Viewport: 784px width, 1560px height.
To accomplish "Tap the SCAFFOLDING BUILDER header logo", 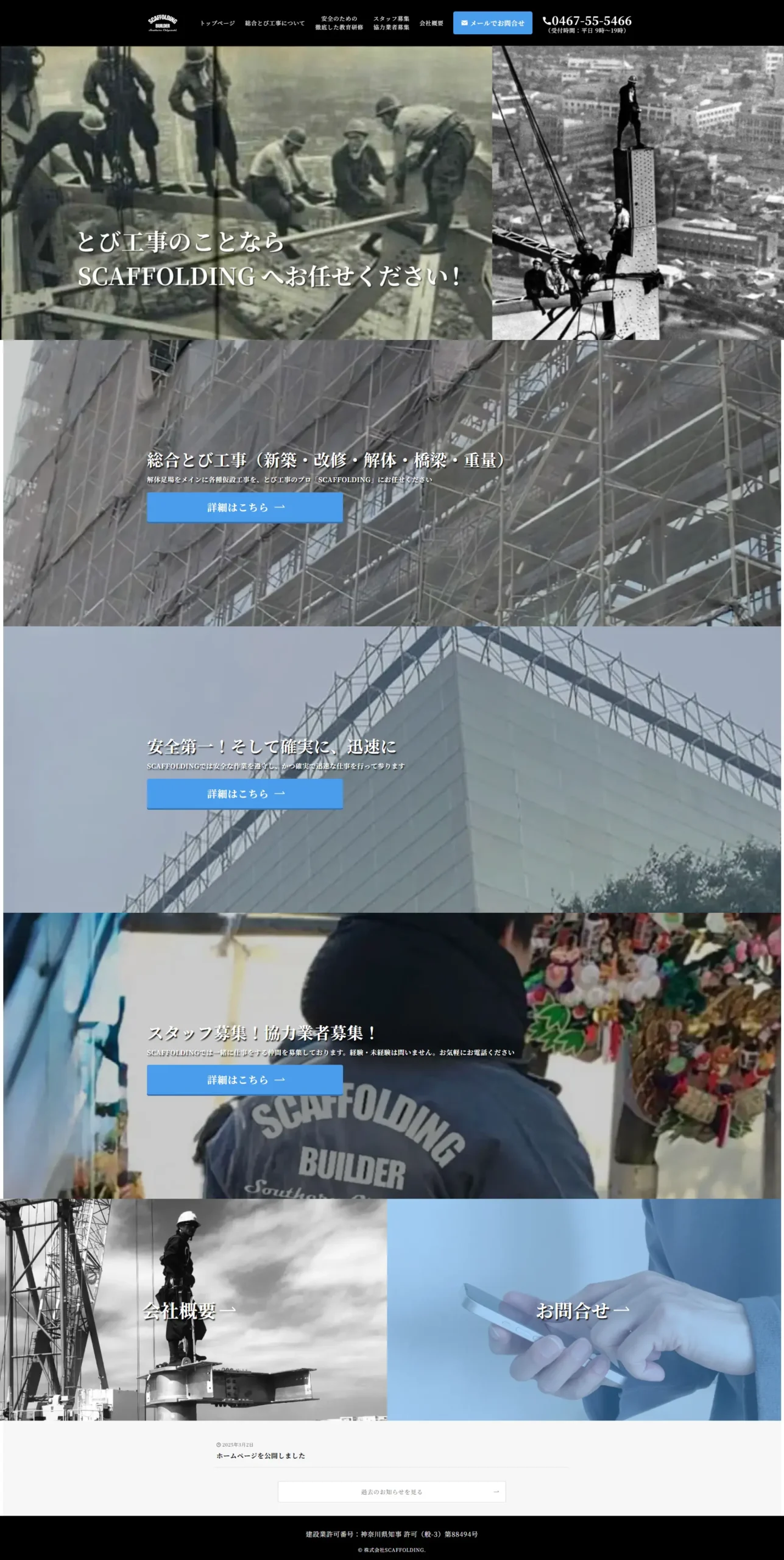I will (163, 23).
